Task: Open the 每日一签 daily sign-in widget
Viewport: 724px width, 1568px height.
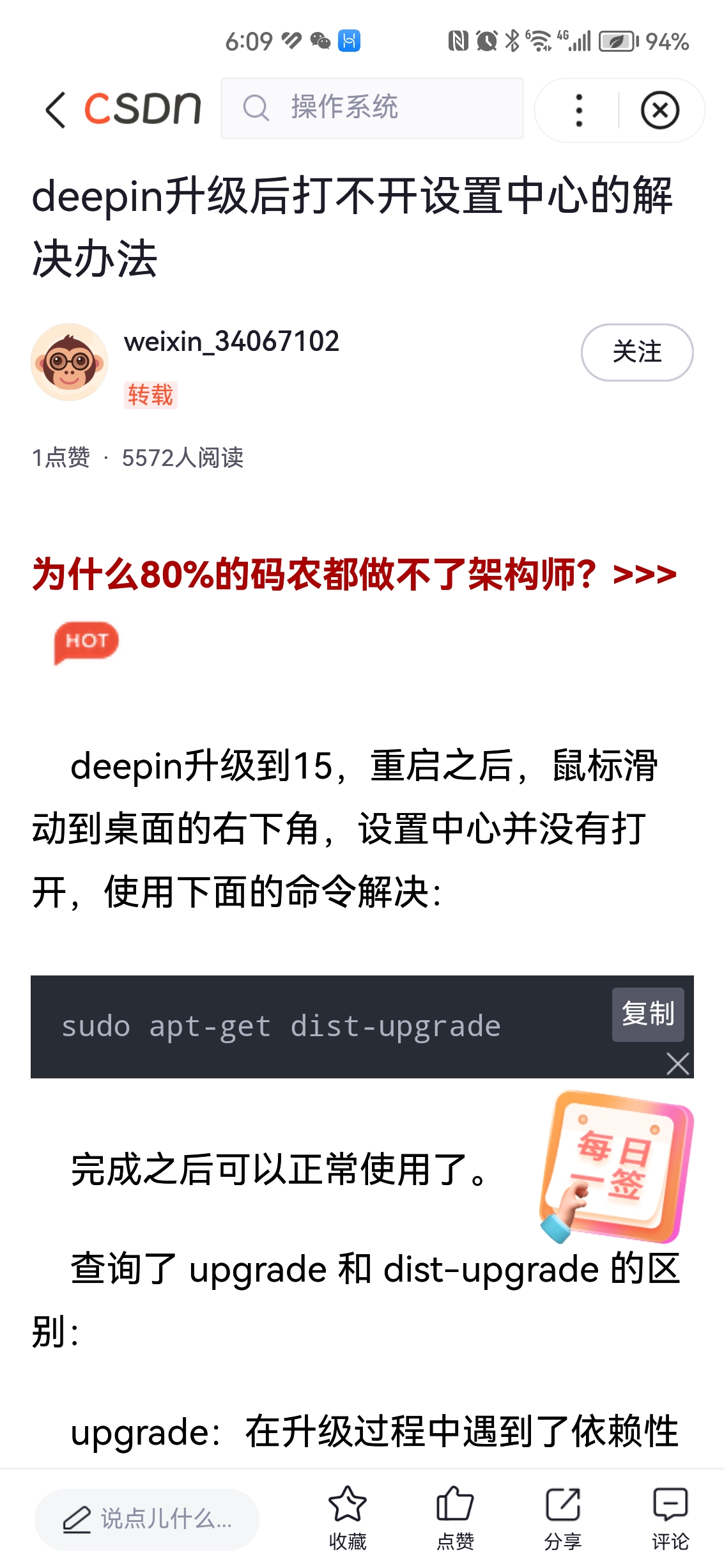Action: (x=616, y=1167)
